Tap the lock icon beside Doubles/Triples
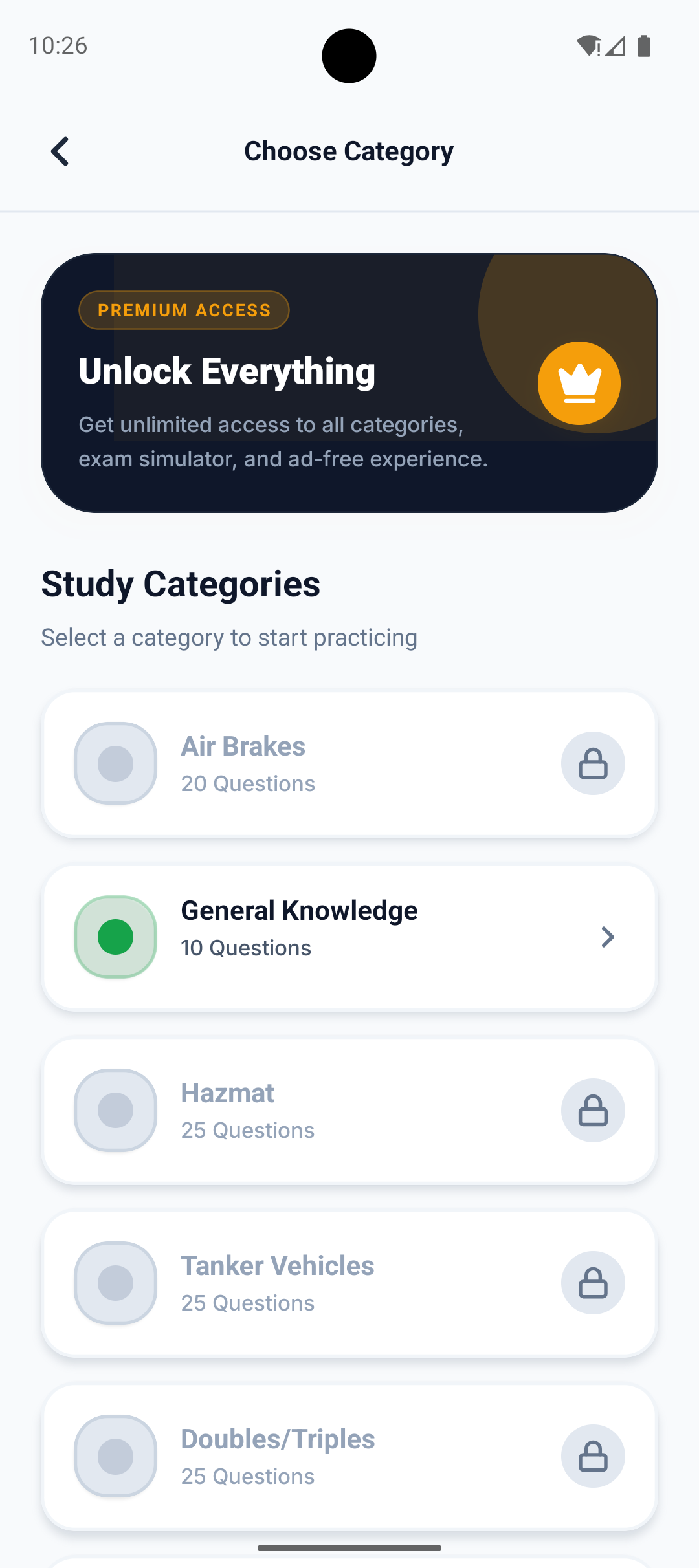This screenshot has width=699, height=1568. (x=593, y=1455)
